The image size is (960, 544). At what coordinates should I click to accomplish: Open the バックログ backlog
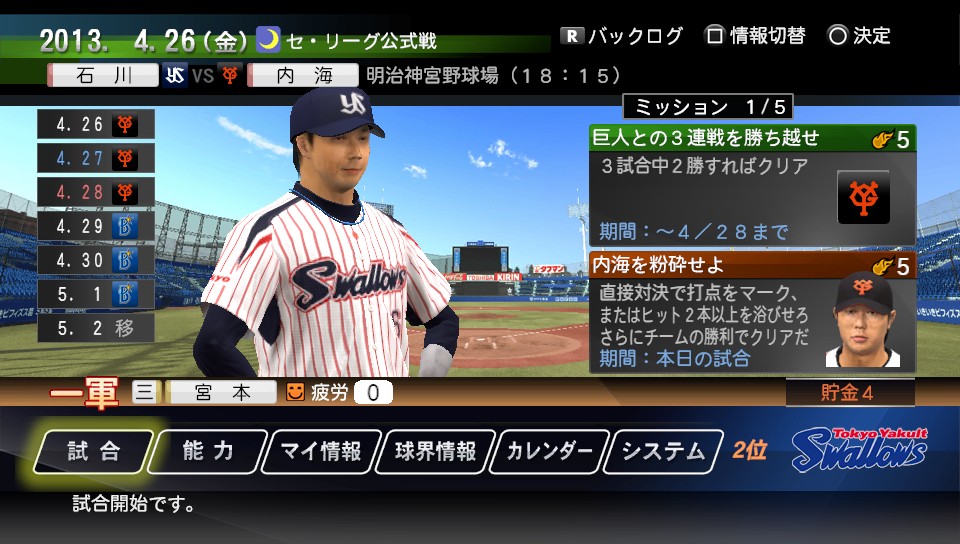point(622,36)
